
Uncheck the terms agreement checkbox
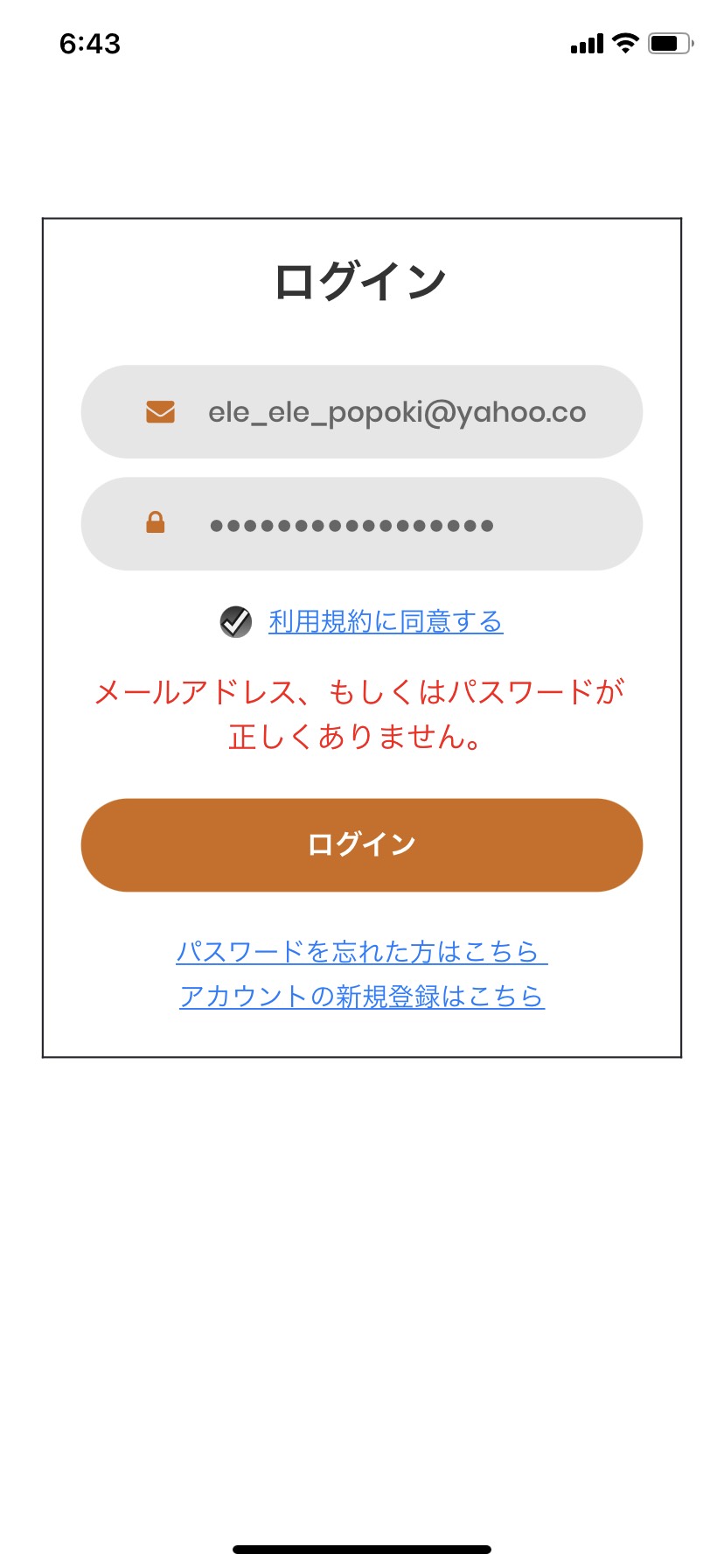235,621
